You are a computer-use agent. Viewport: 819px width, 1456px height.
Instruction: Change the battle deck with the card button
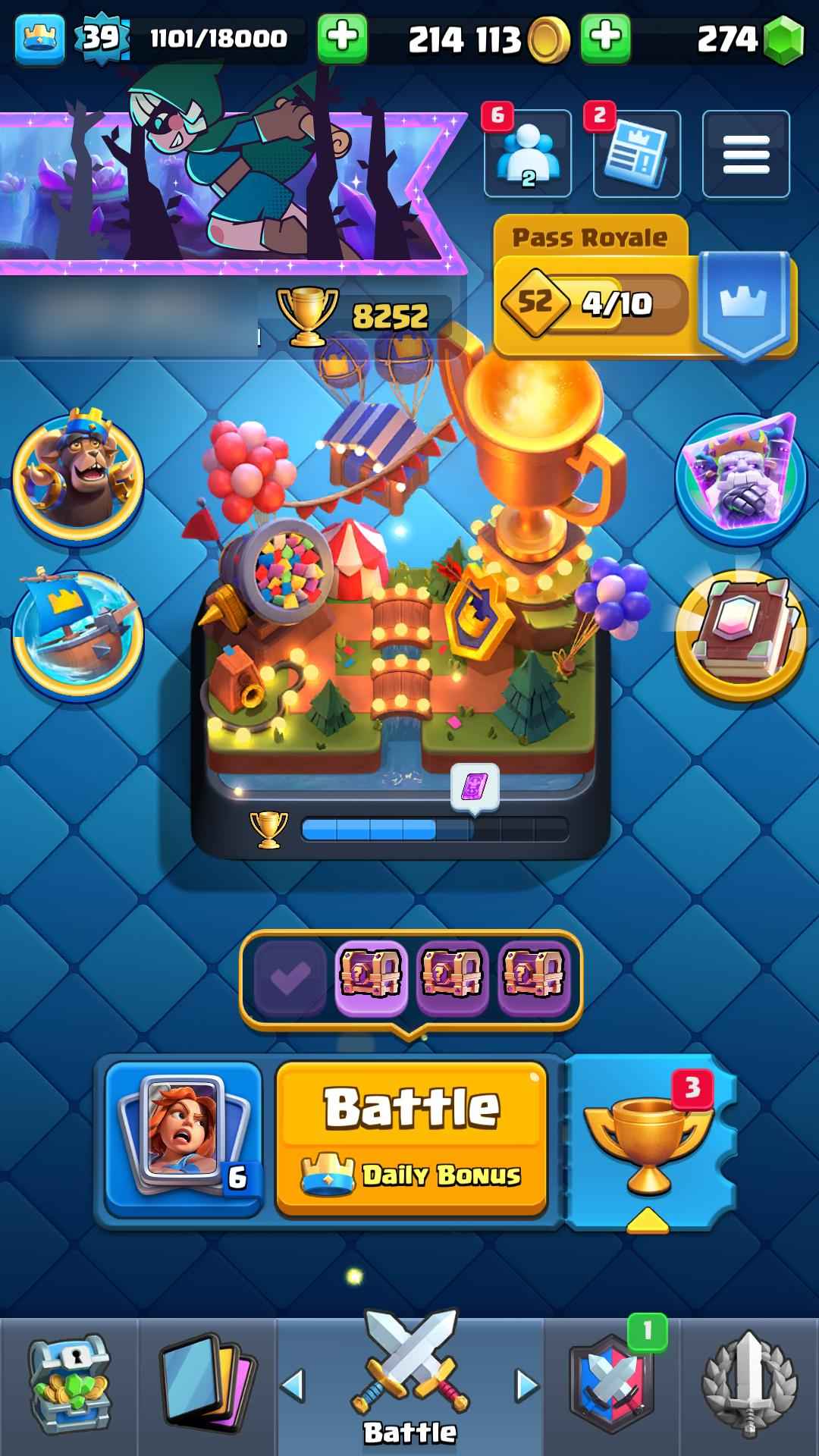(x=184, y=1136)
